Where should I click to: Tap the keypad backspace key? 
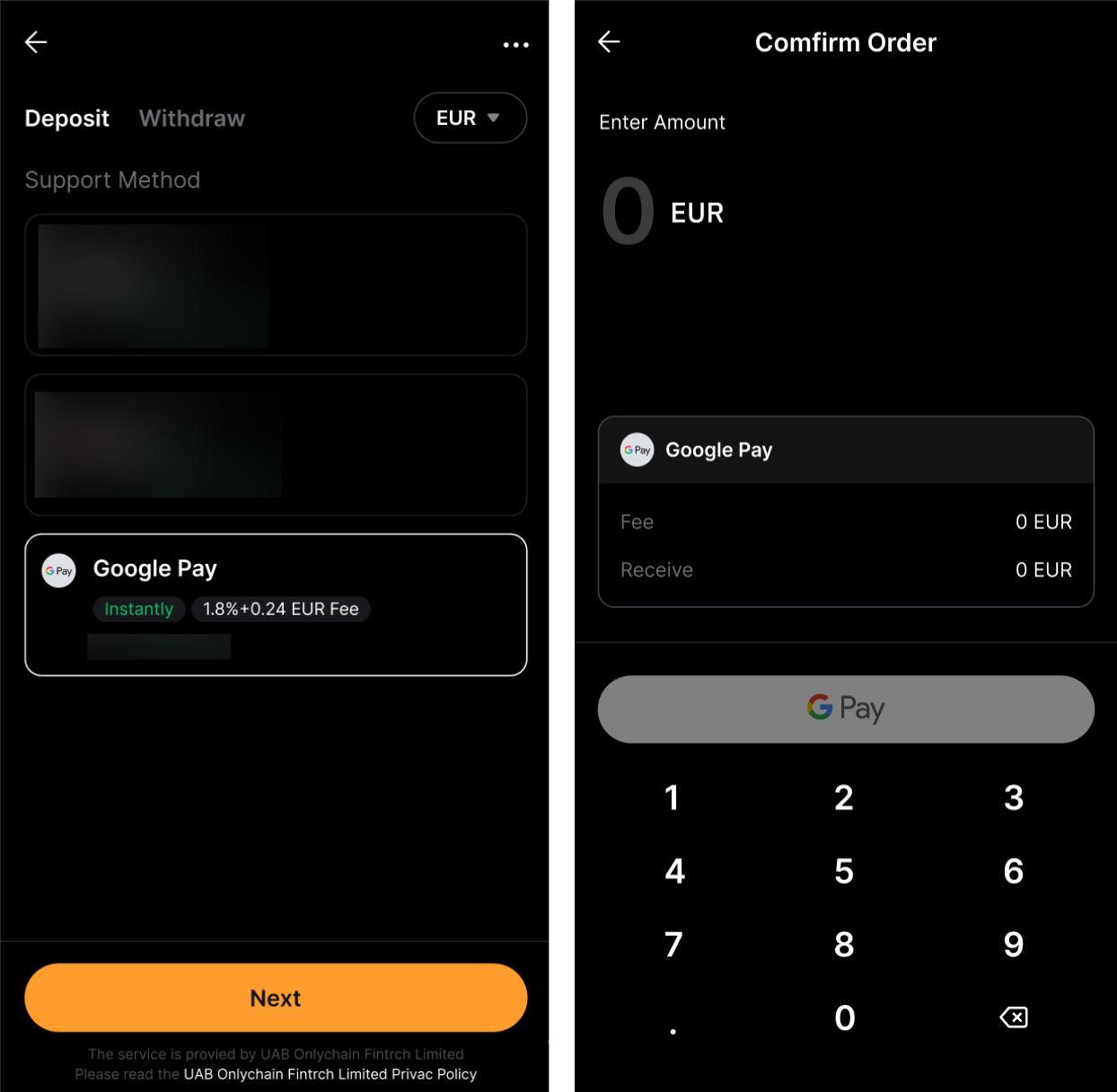click(x=1013, y=1017)
